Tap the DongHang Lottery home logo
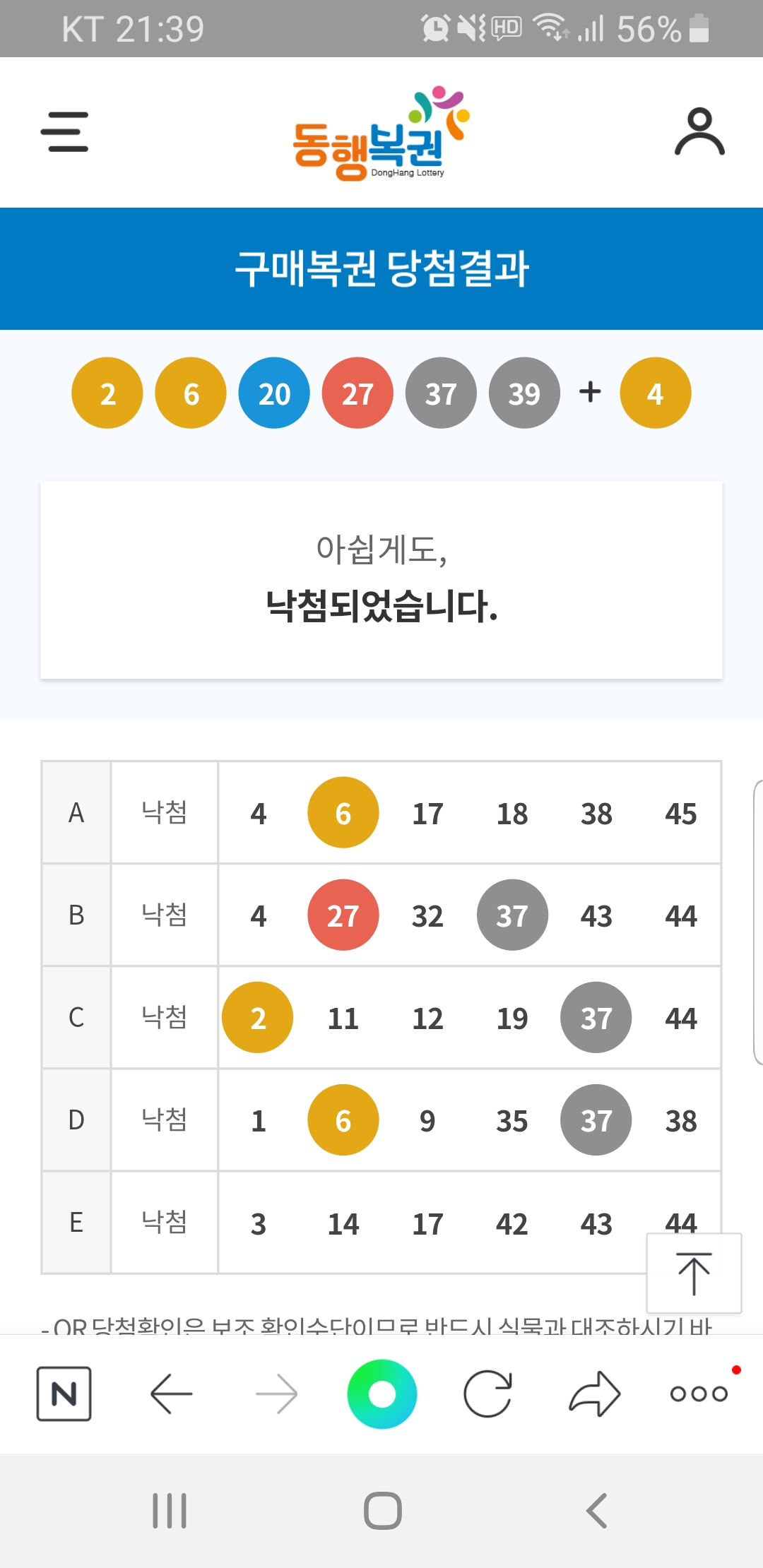763x1568 pixels. [x=381, y=133]
